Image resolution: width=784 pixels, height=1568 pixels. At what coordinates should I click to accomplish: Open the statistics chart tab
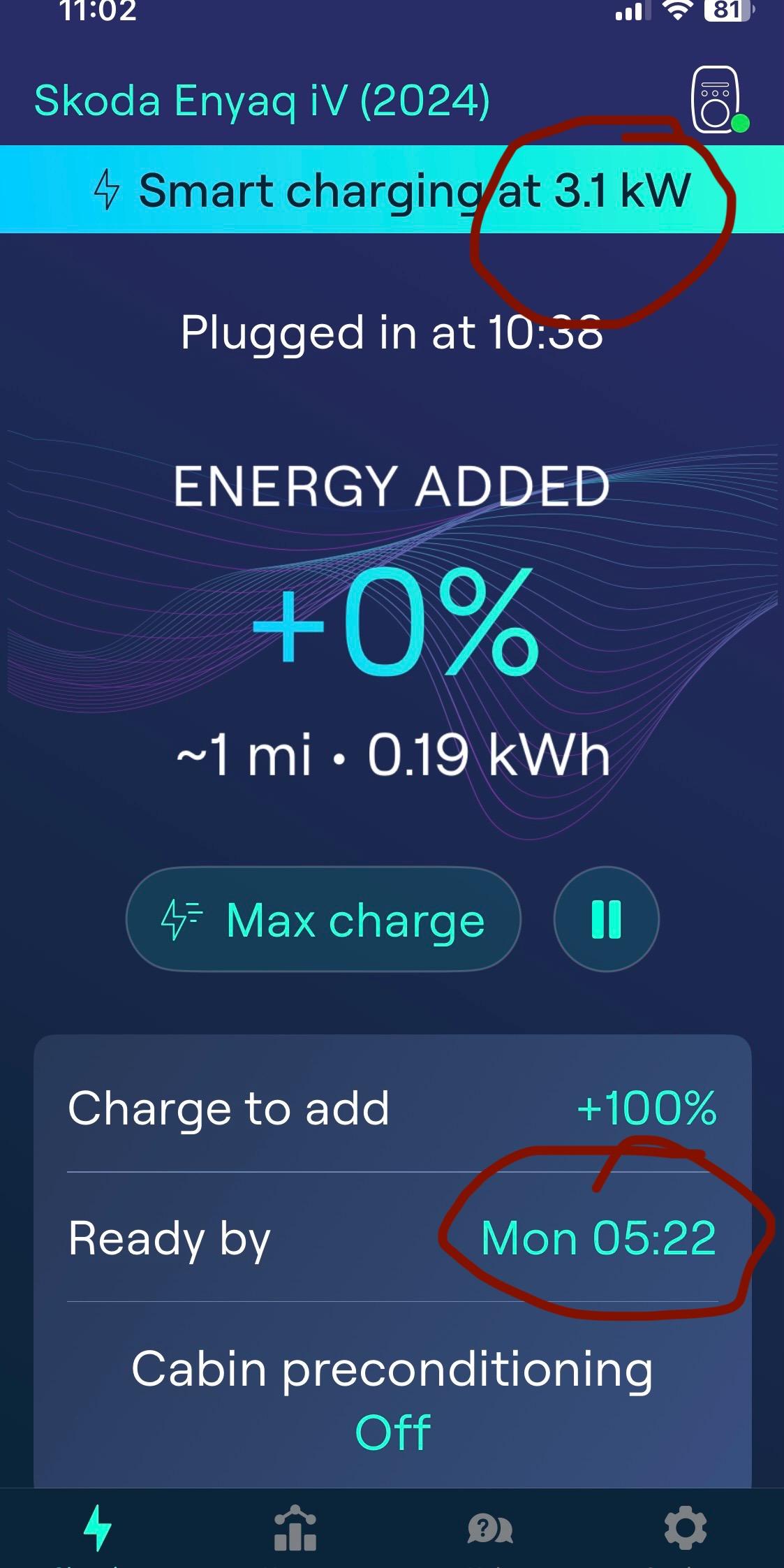coord(295,1528)
